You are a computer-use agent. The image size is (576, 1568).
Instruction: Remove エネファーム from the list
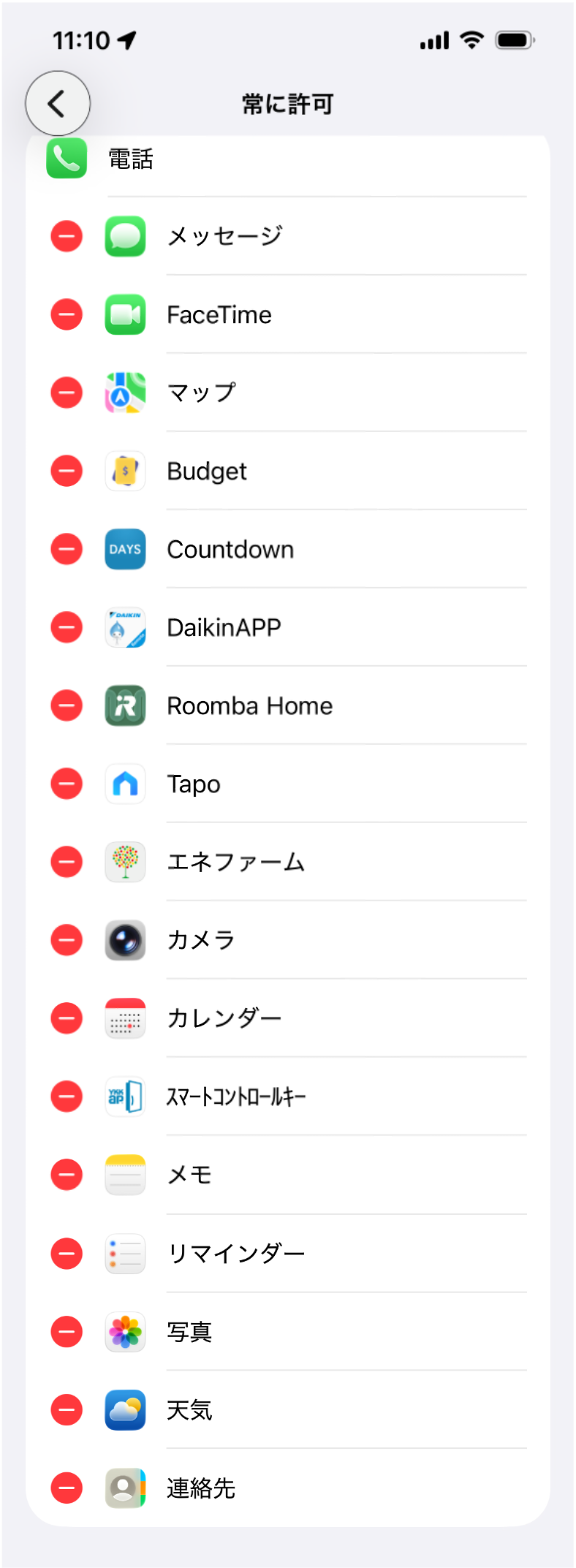tap(67, 862)
